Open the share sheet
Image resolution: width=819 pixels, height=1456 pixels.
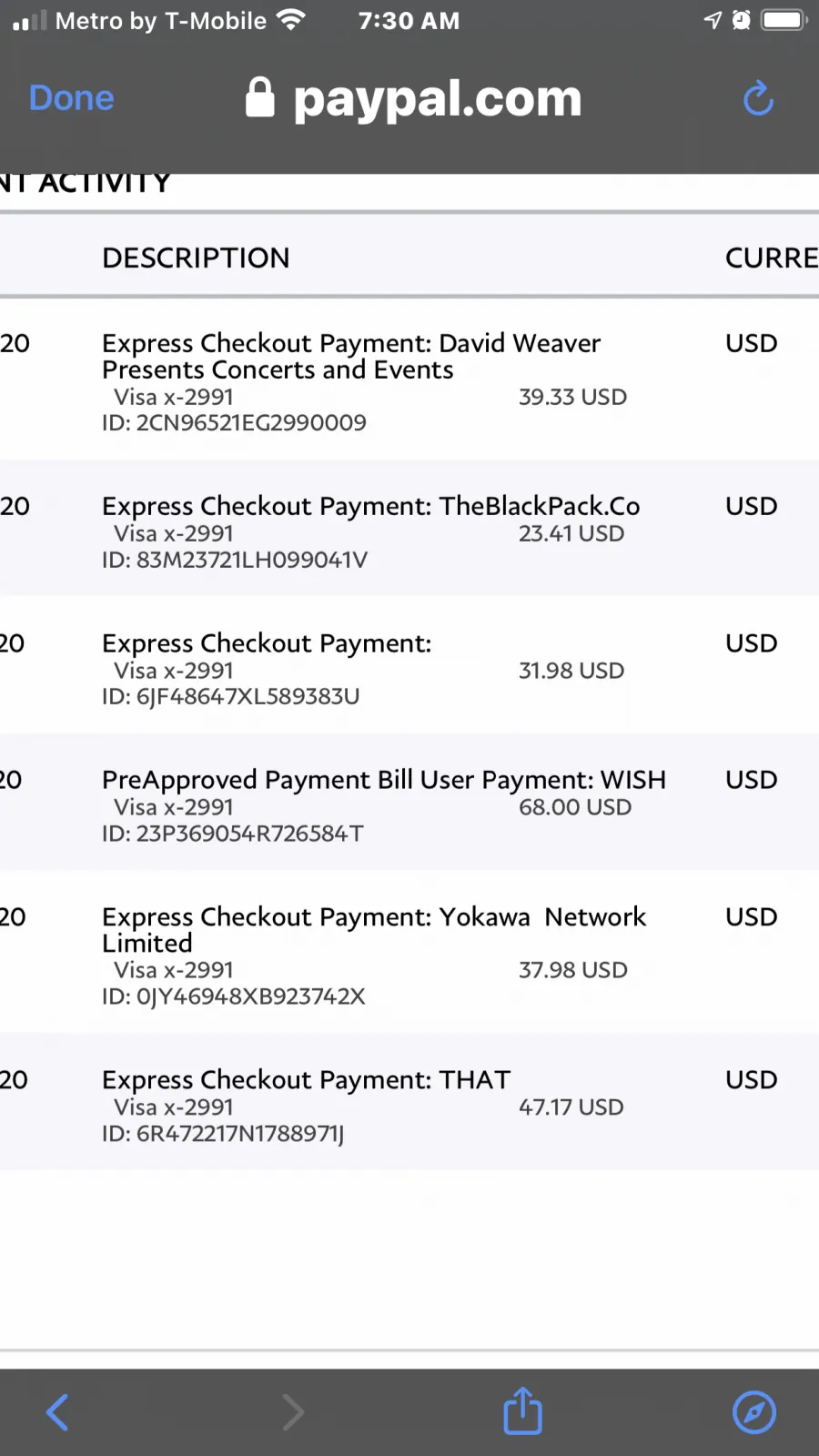point(523,1410)
